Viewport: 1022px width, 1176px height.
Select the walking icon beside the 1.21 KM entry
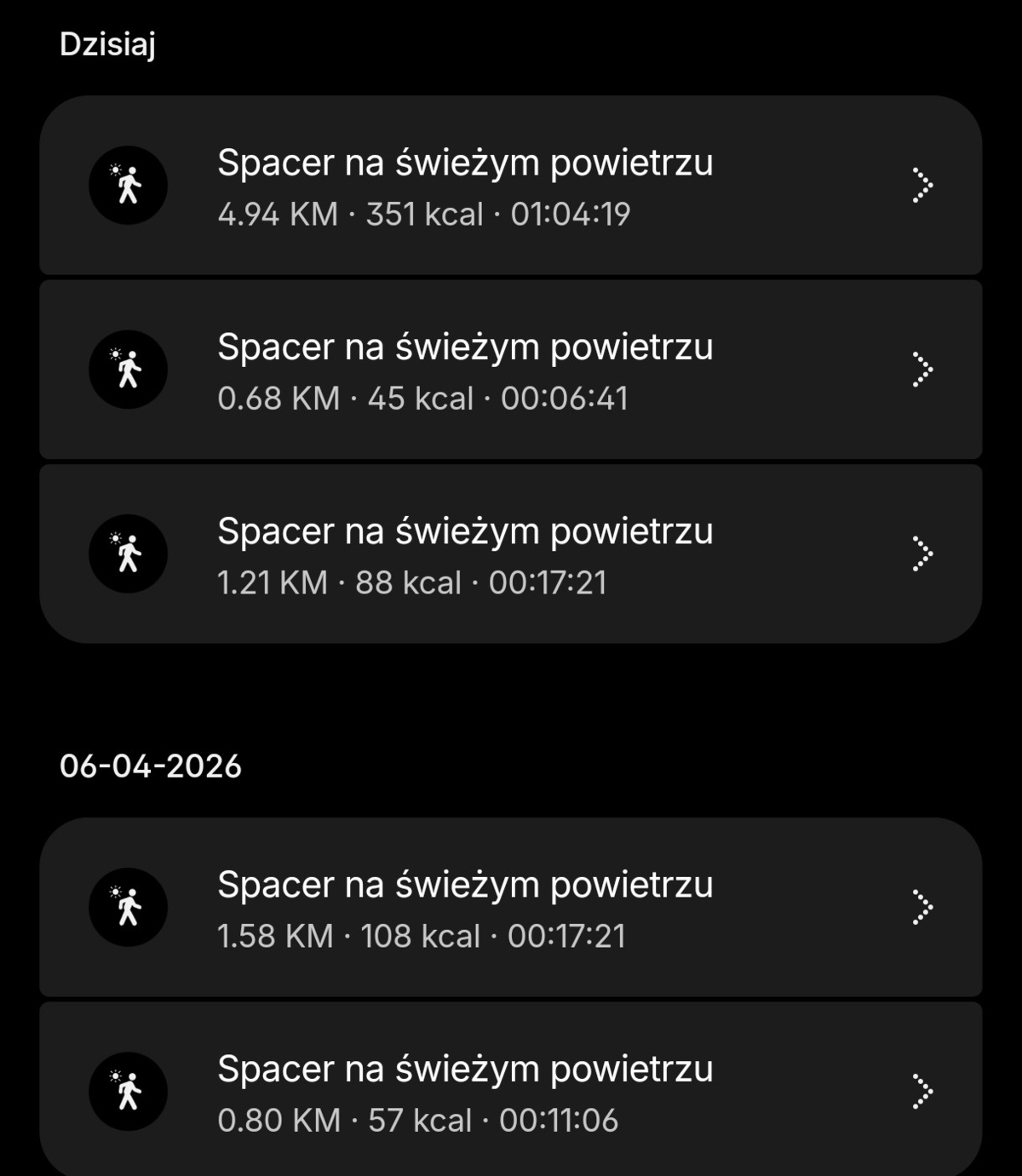(x=126, y=554)
